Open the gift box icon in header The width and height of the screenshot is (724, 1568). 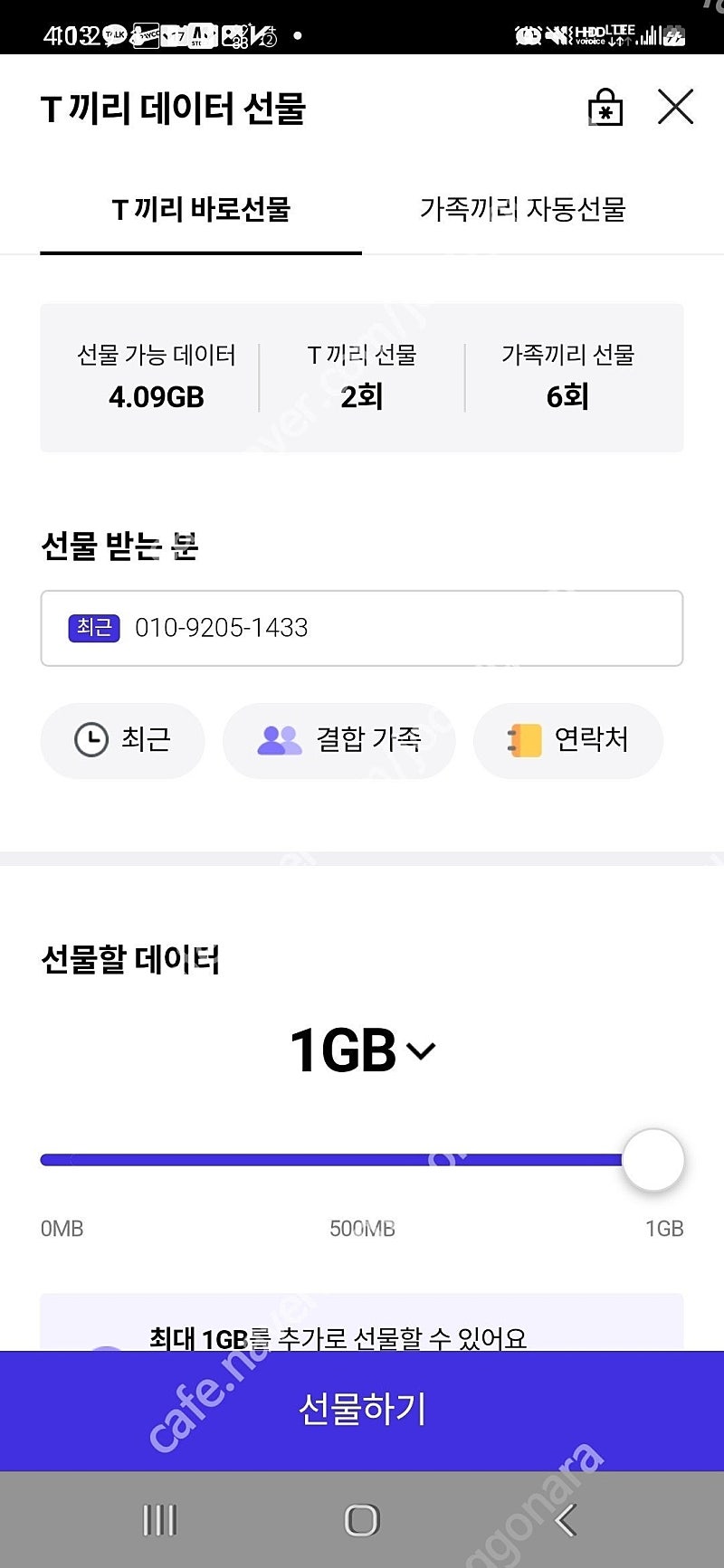tap(605, 107)
